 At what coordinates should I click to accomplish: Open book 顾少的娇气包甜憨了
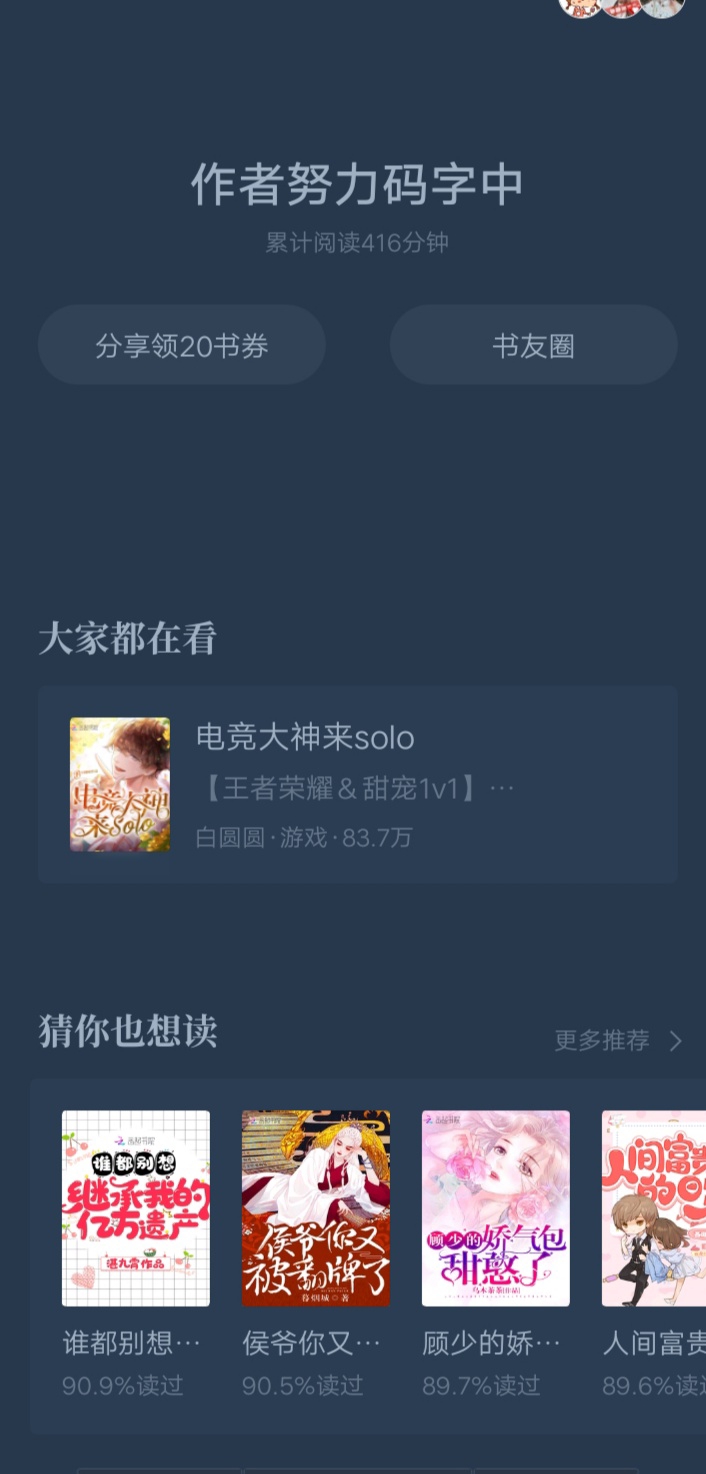pyautogui.click(x=495, y=1208)
